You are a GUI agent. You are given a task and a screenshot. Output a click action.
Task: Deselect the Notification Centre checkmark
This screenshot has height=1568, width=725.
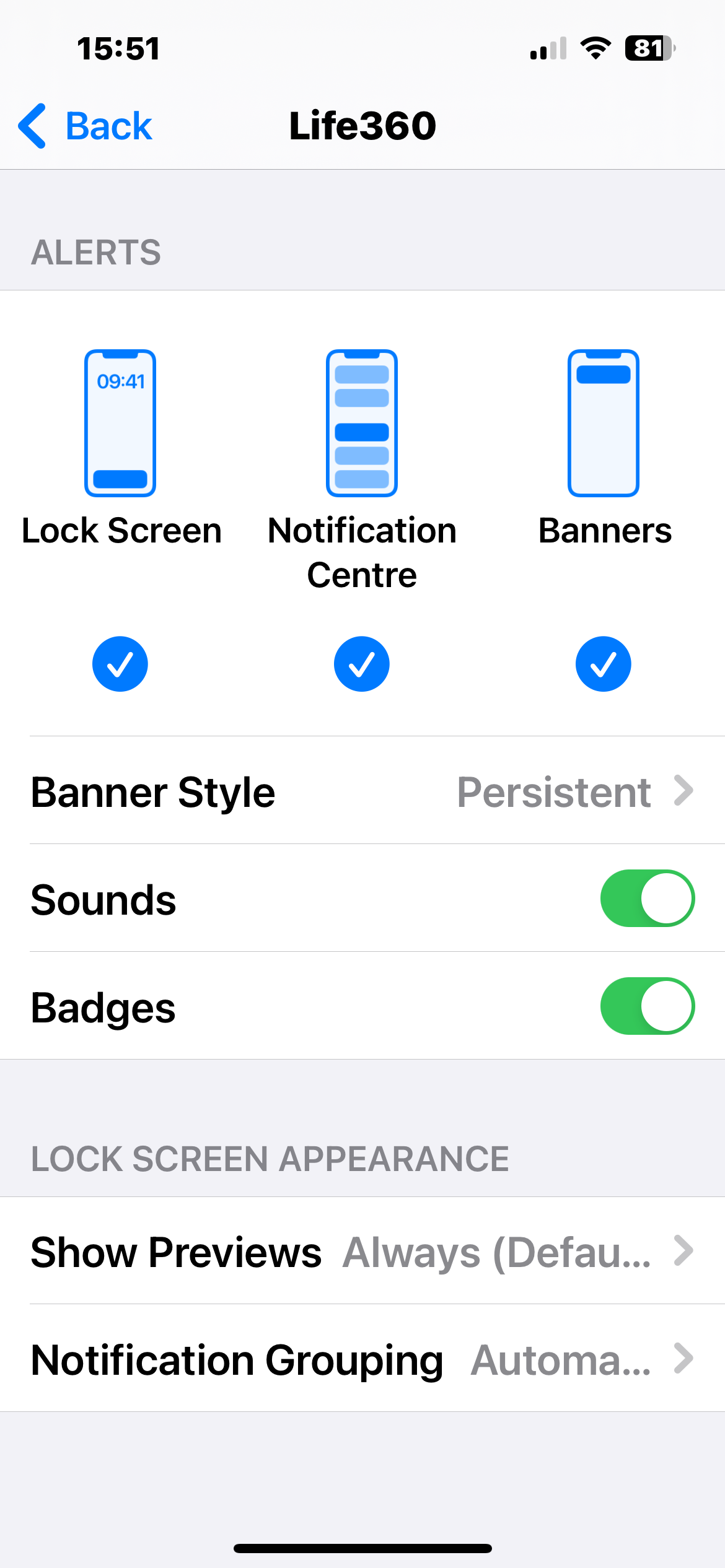pyautogui.click(x=362, y=663)
